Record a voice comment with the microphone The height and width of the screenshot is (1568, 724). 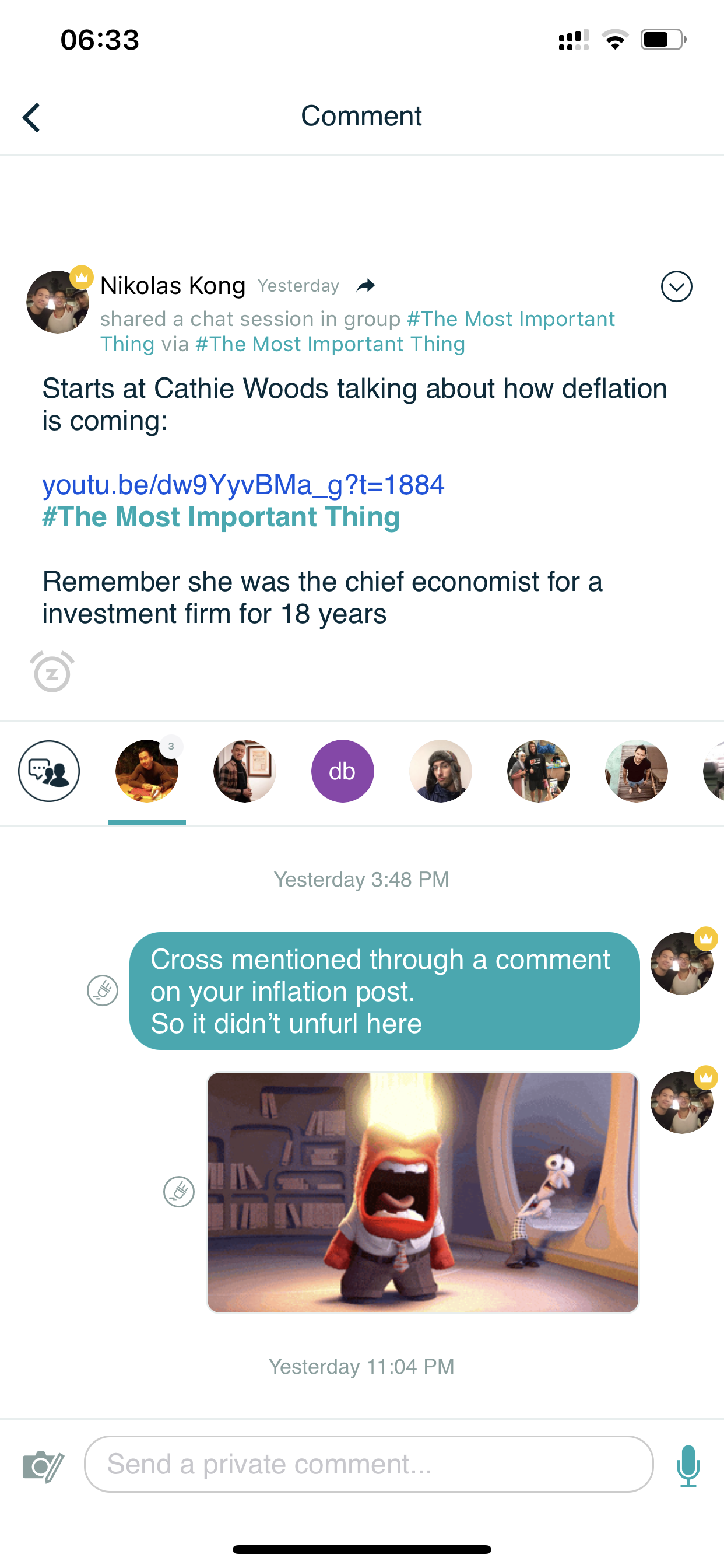pos(688,1466)
